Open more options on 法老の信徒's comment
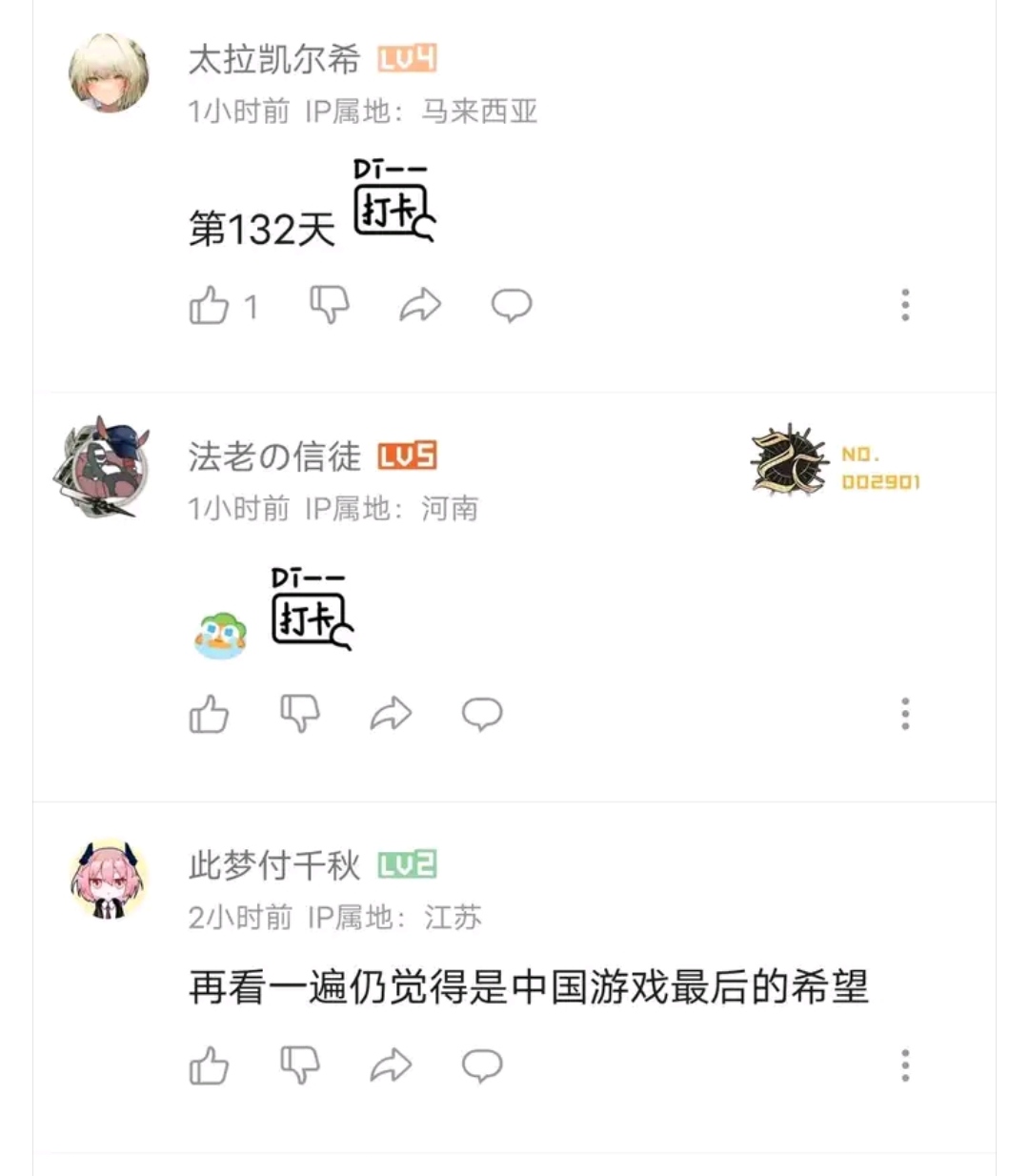Viewport: 1029px width, 1176px height. pyautogui.click(x=905, y=714)
